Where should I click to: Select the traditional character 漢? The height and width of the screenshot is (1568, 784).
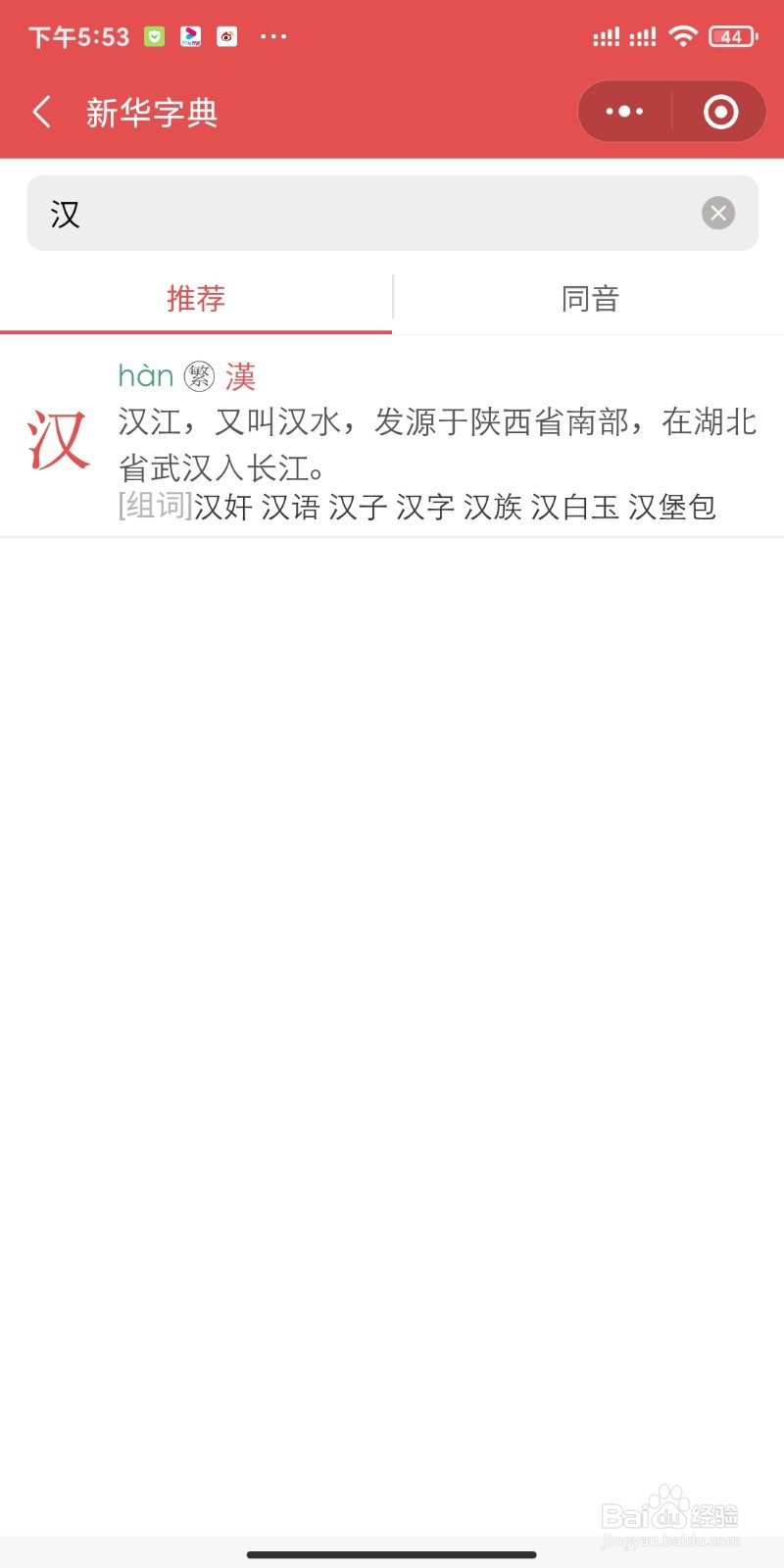[x=238, y=375]
